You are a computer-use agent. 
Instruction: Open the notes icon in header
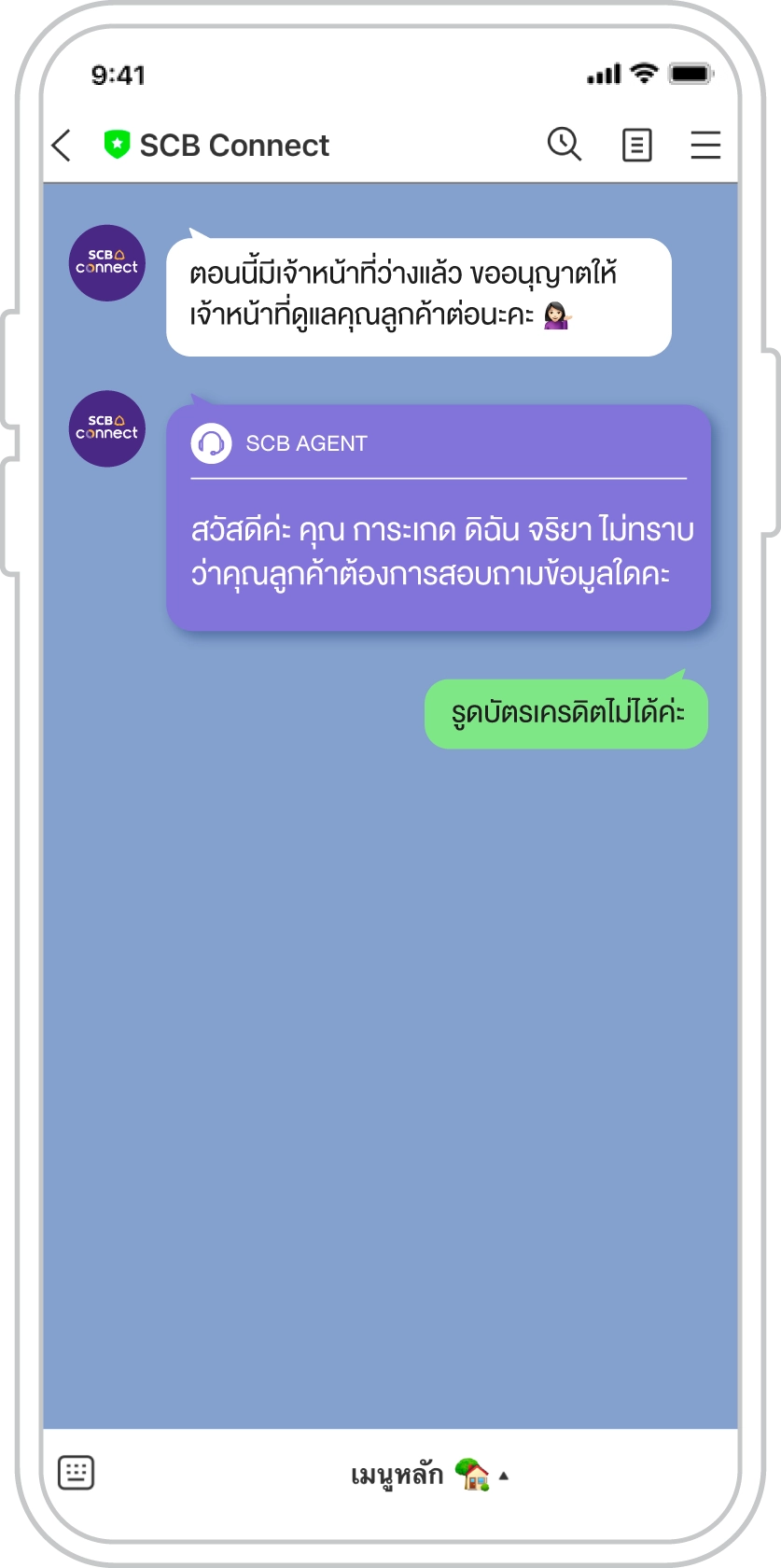click(x=636, y=146)
